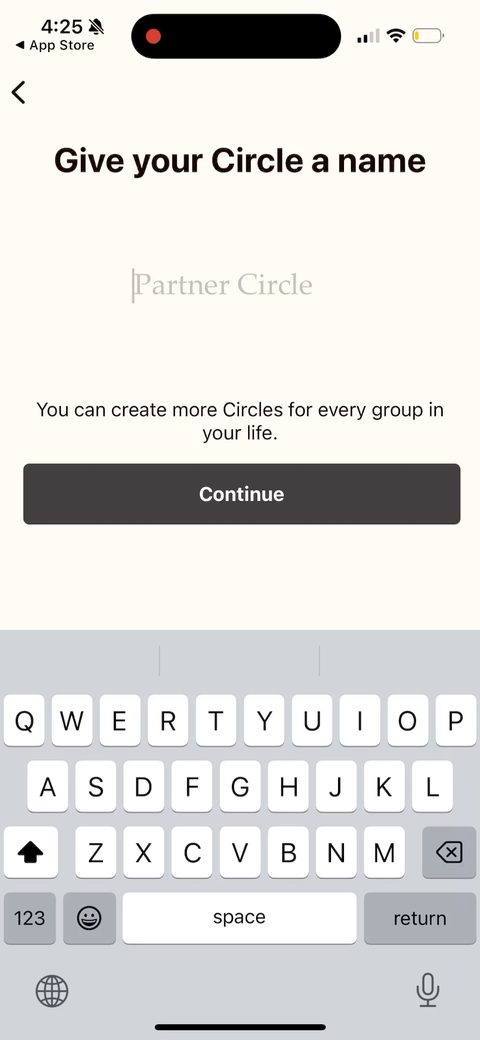This screenshot has height=1040, width=480.
Task: Tap the keyboard return key
Action: 420,918
